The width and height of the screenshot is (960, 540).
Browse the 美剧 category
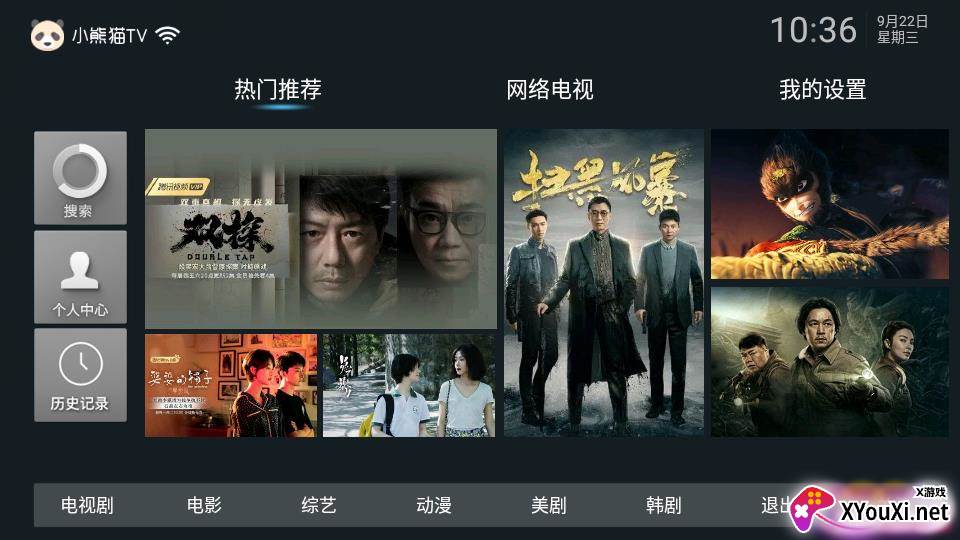[x=549, y=505]
